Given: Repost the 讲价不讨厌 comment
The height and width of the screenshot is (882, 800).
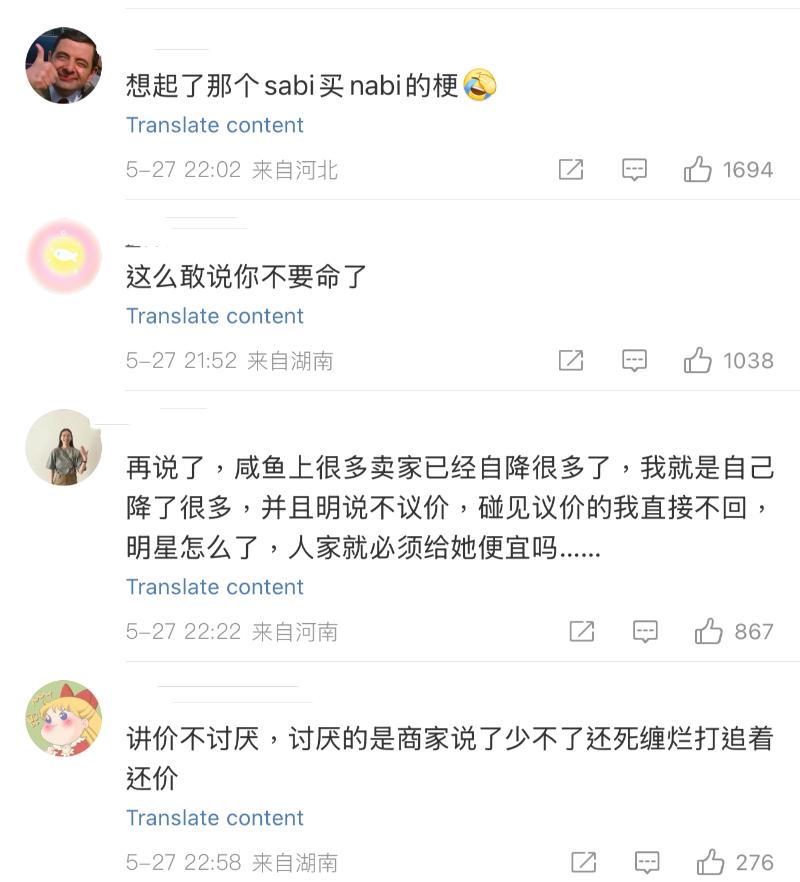Looking at the screenshot, I should click(x=584, y=862).
